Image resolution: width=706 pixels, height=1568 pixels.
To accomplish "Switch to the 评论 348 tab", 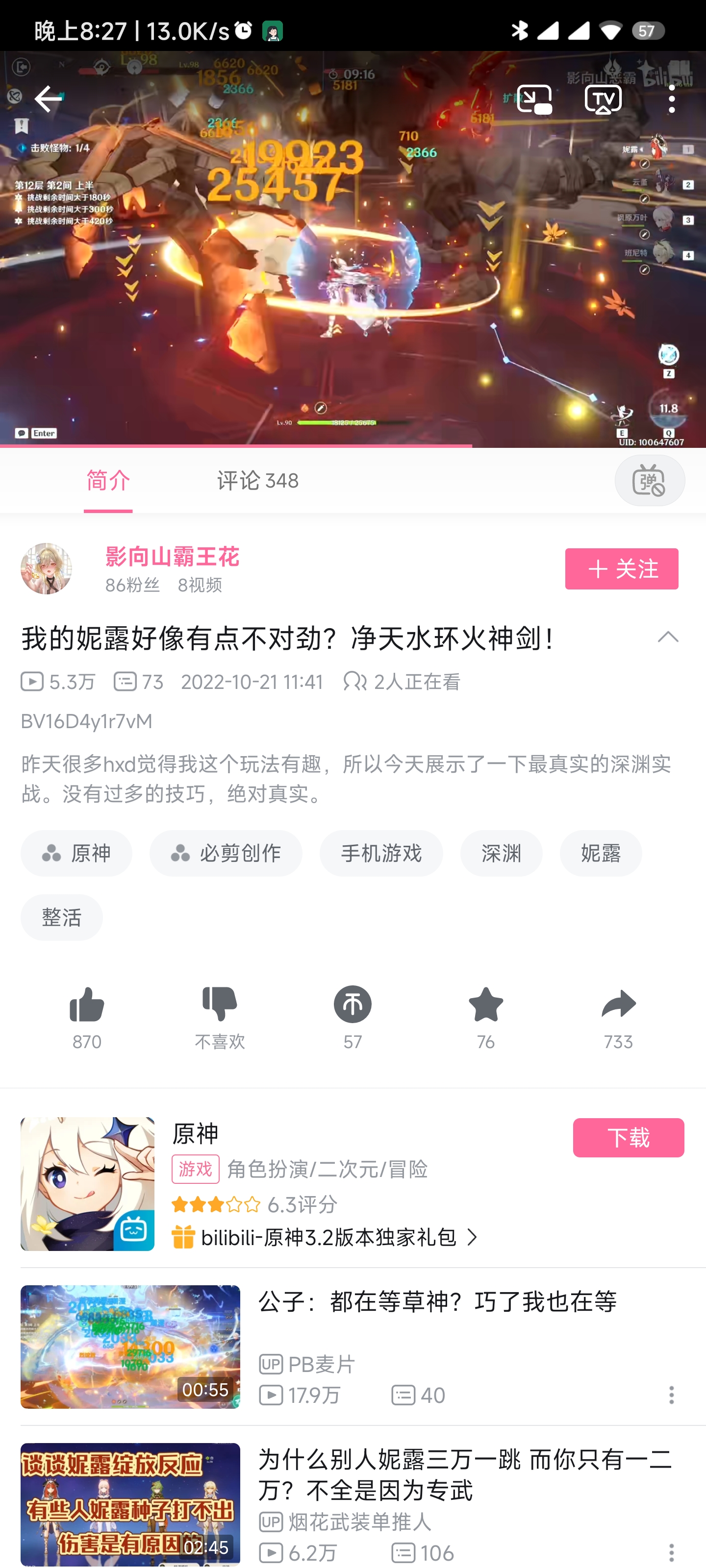I will (258, 481).
